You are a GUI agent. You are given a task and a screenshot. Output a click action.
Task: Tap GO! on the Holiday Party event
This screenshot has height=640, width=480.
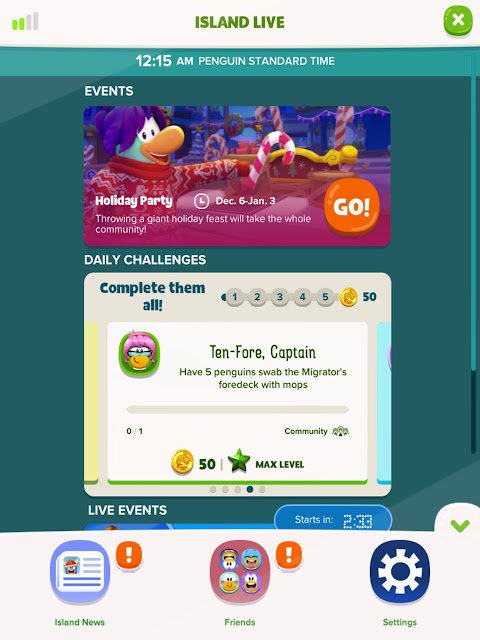click(351, 207)
